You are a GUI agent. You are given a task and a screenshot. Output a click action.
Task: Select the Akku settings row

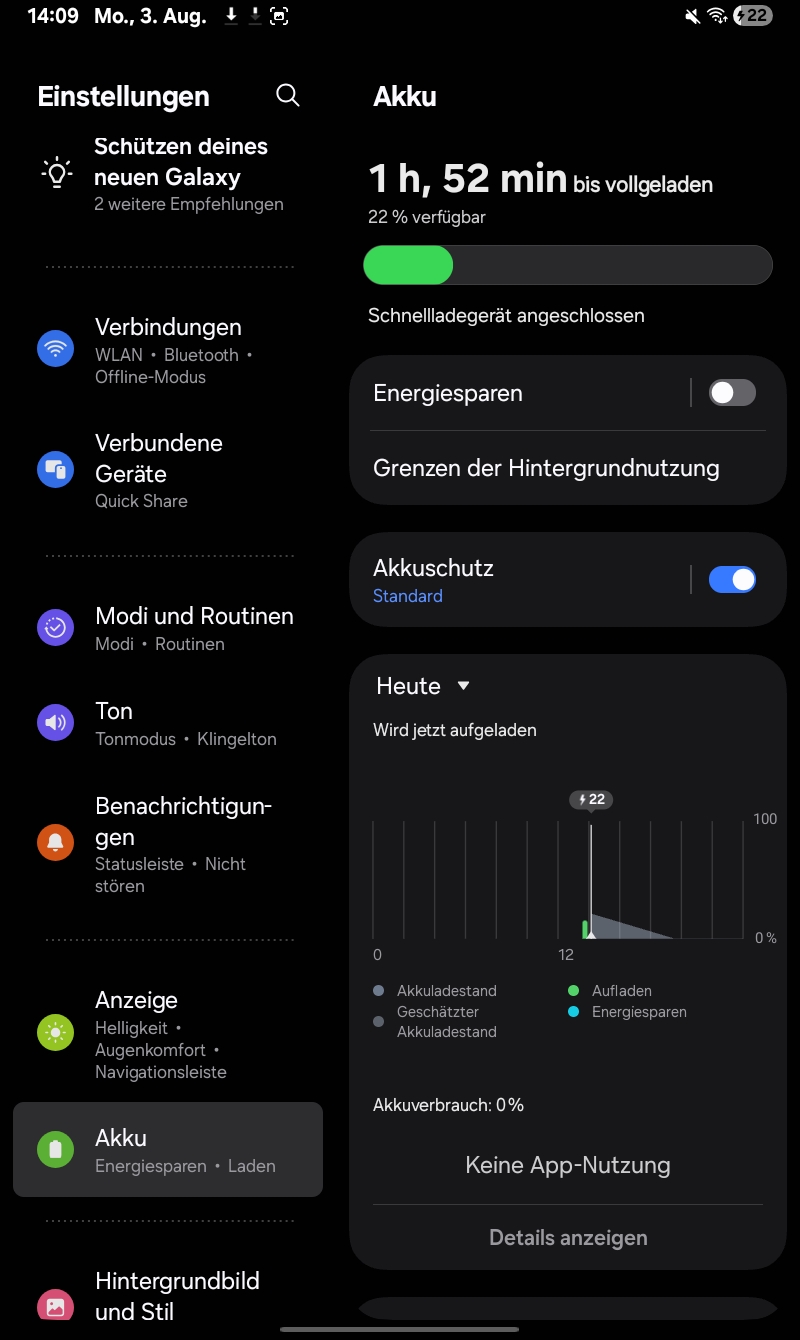[x=168, y=1149]
